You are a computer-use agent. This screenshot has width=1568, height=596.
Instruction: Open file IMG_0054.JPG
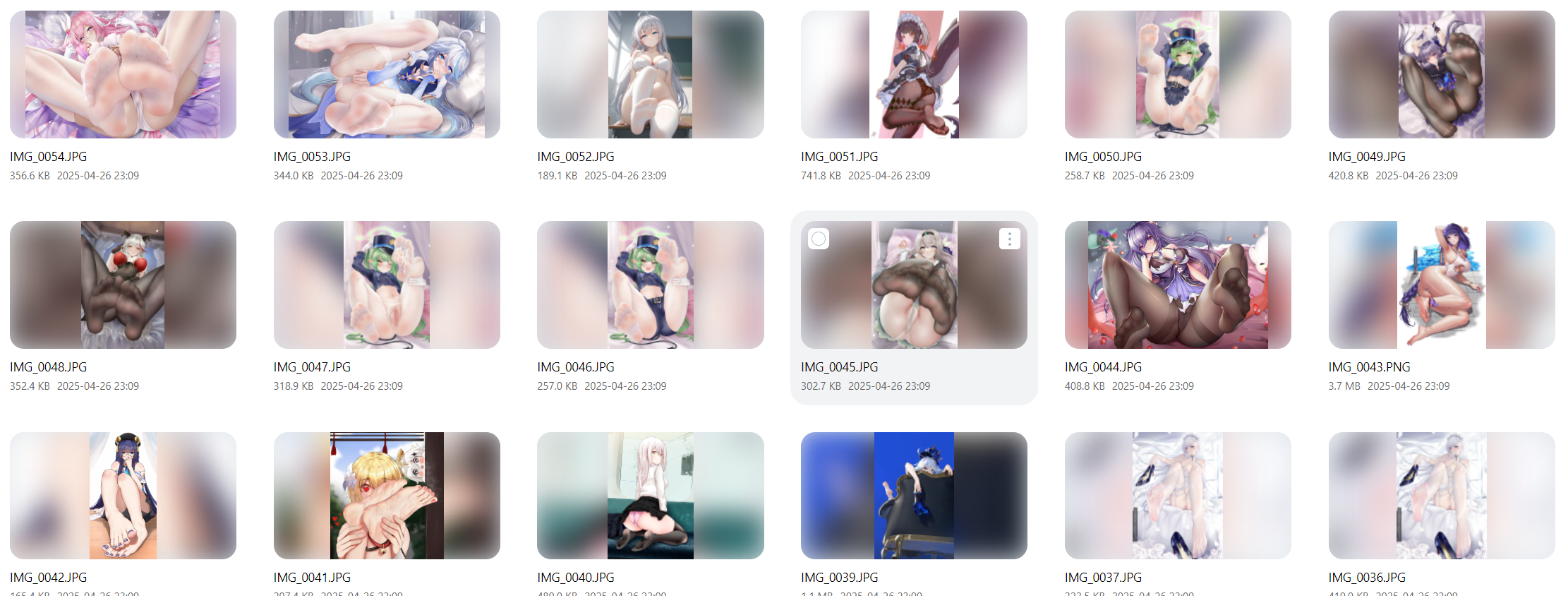tap(123, 74)
